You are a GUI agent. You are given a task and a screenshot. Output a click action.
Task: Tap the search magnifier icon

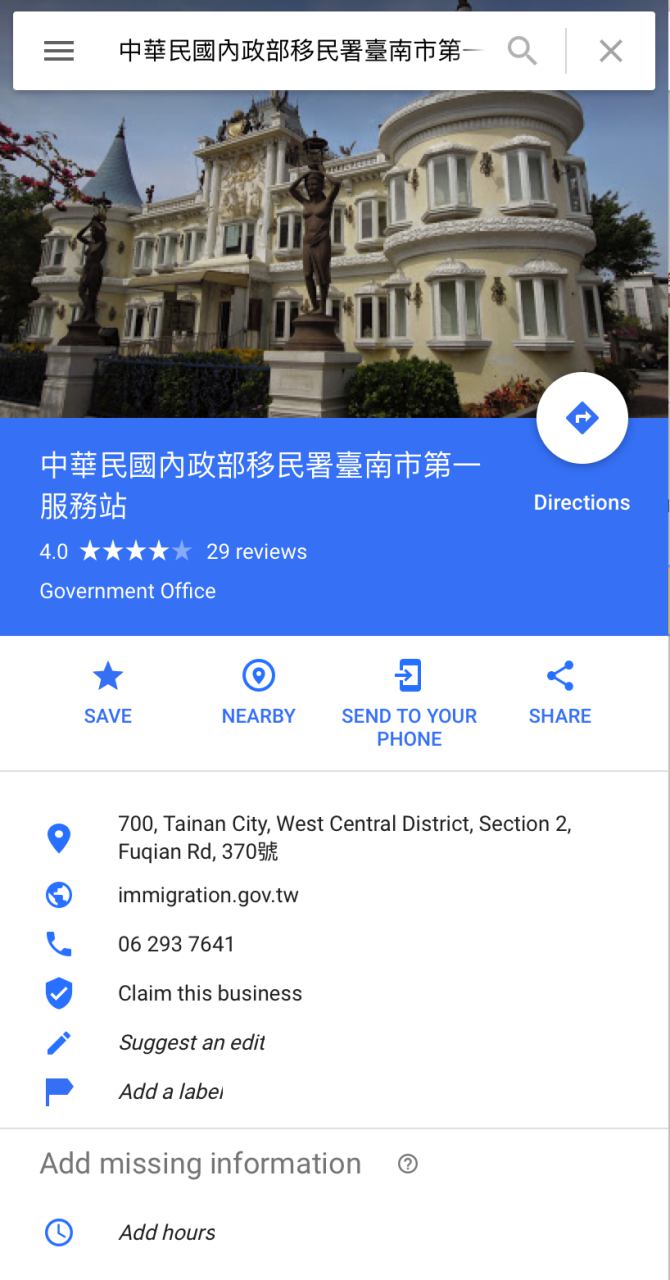[x=522, y=51]
